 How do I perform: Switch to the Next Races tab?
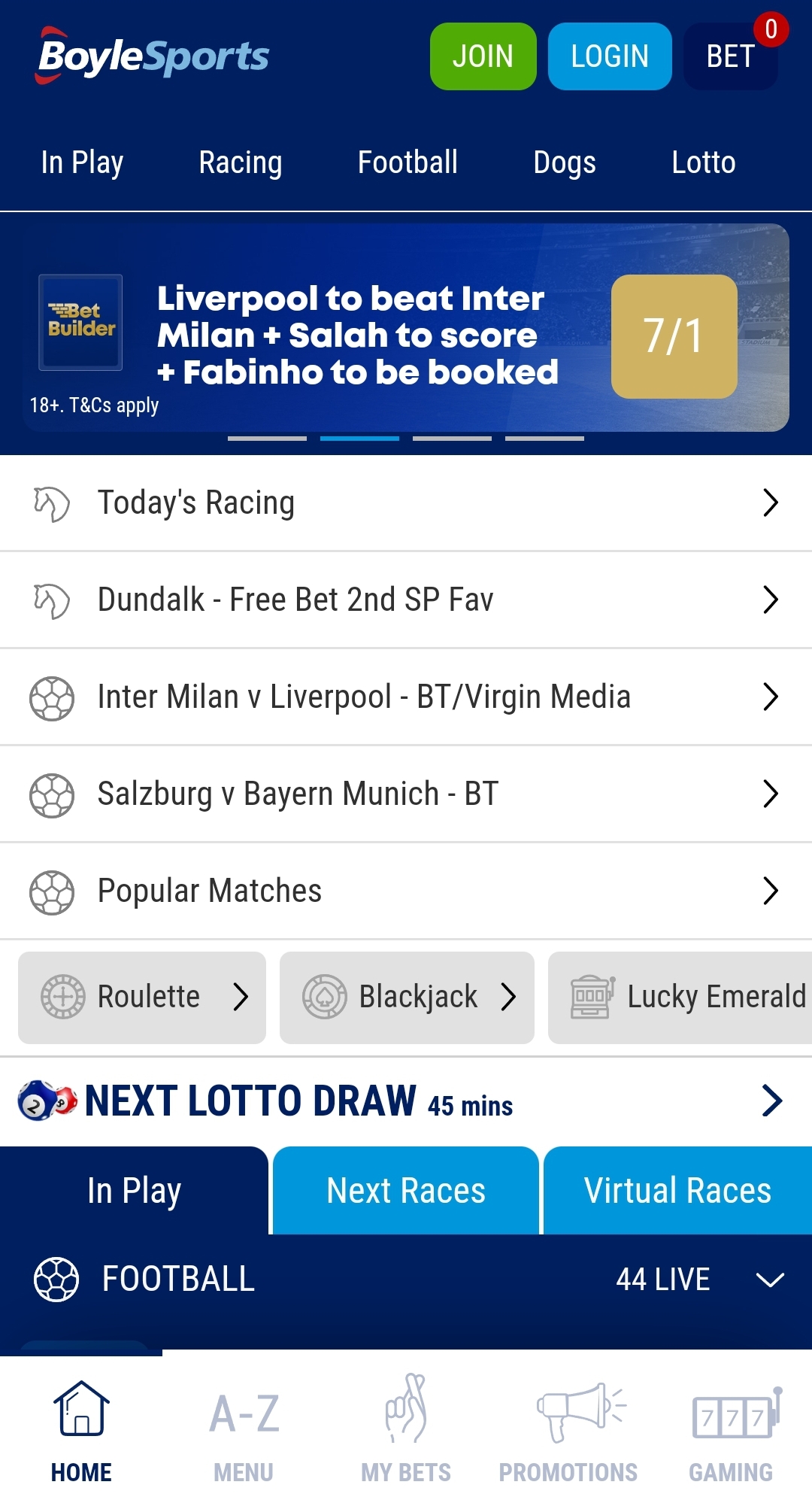[406, 1191]
